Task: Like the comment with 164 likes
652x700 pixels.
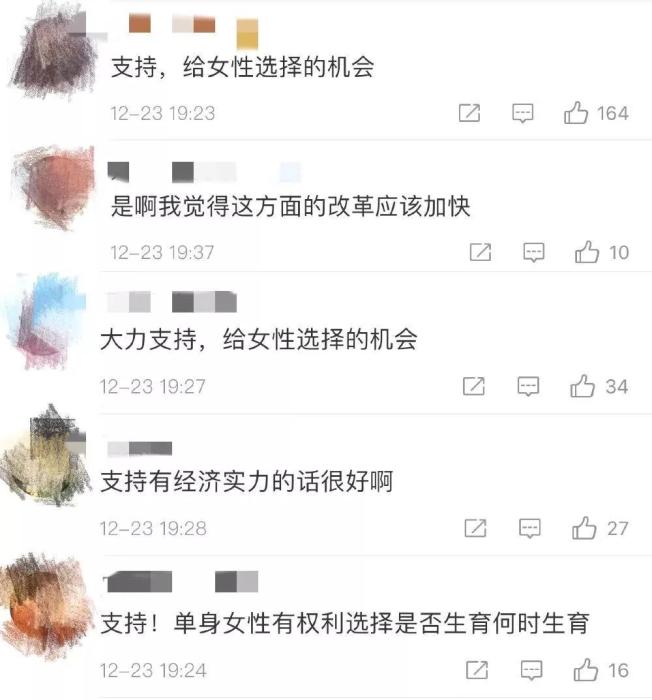Action: pyautogui.click(x=576, y=113)
